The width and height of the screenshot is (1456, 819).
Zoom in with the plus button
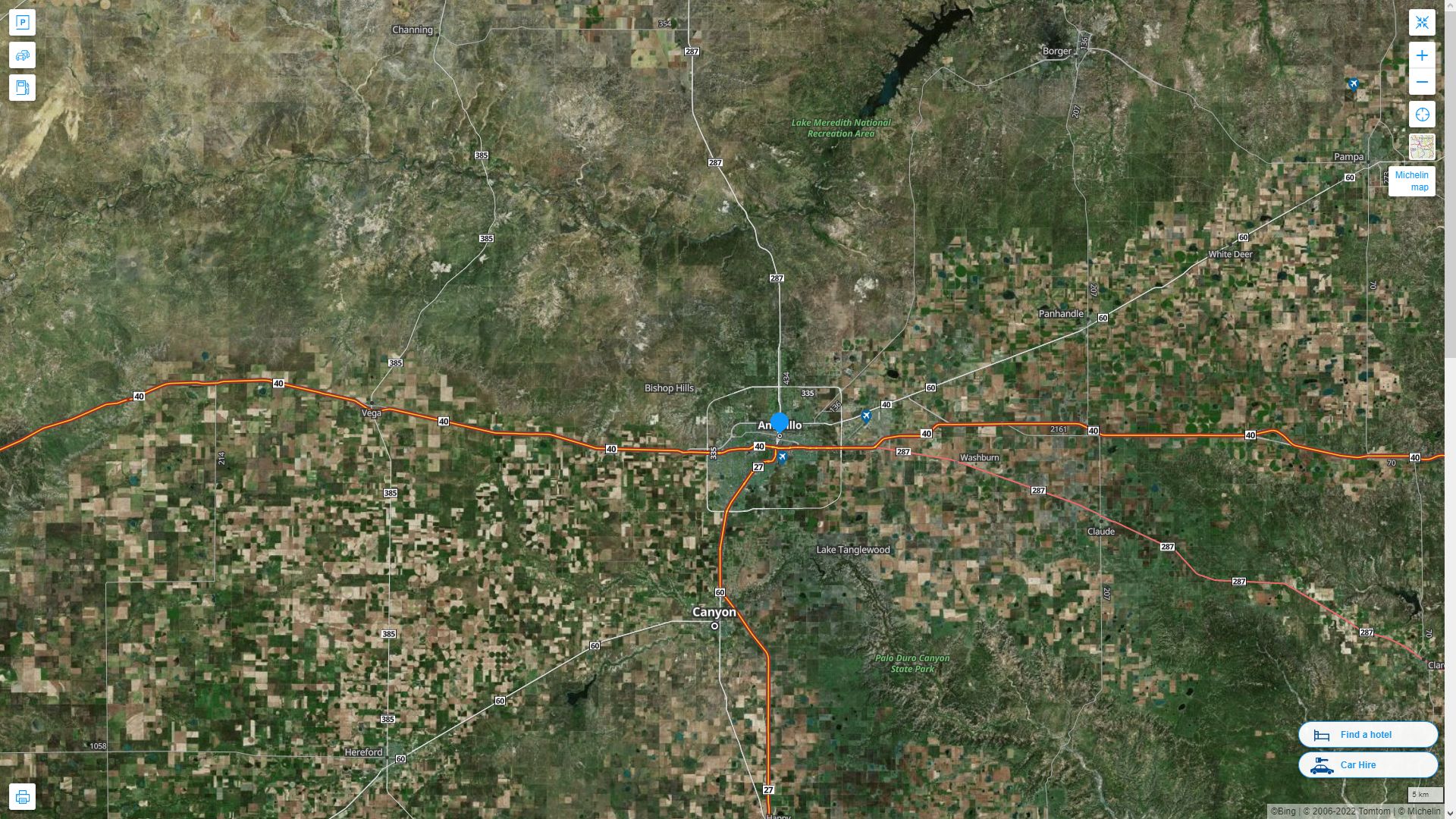pos(1422,55)
